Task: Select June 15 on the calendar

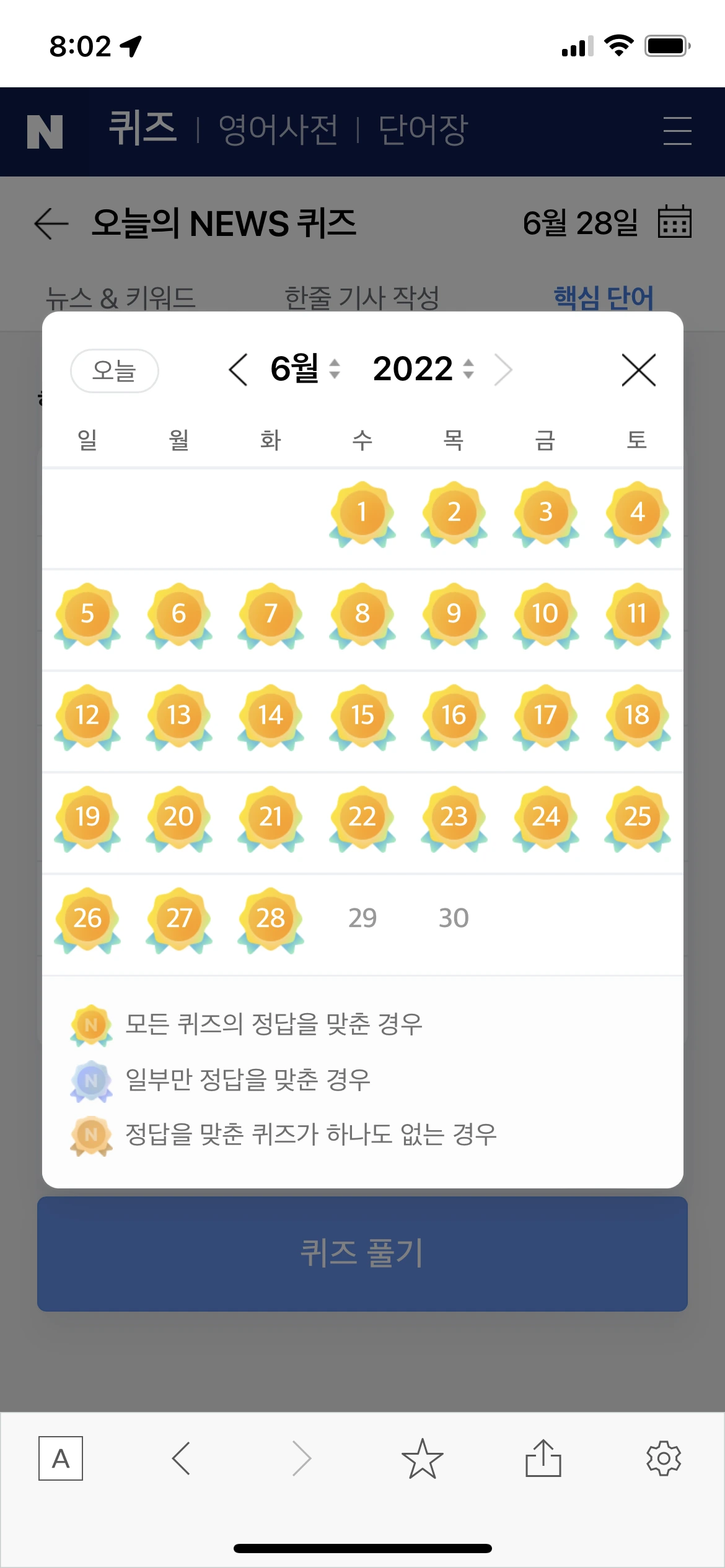Action: click(362, 716)
